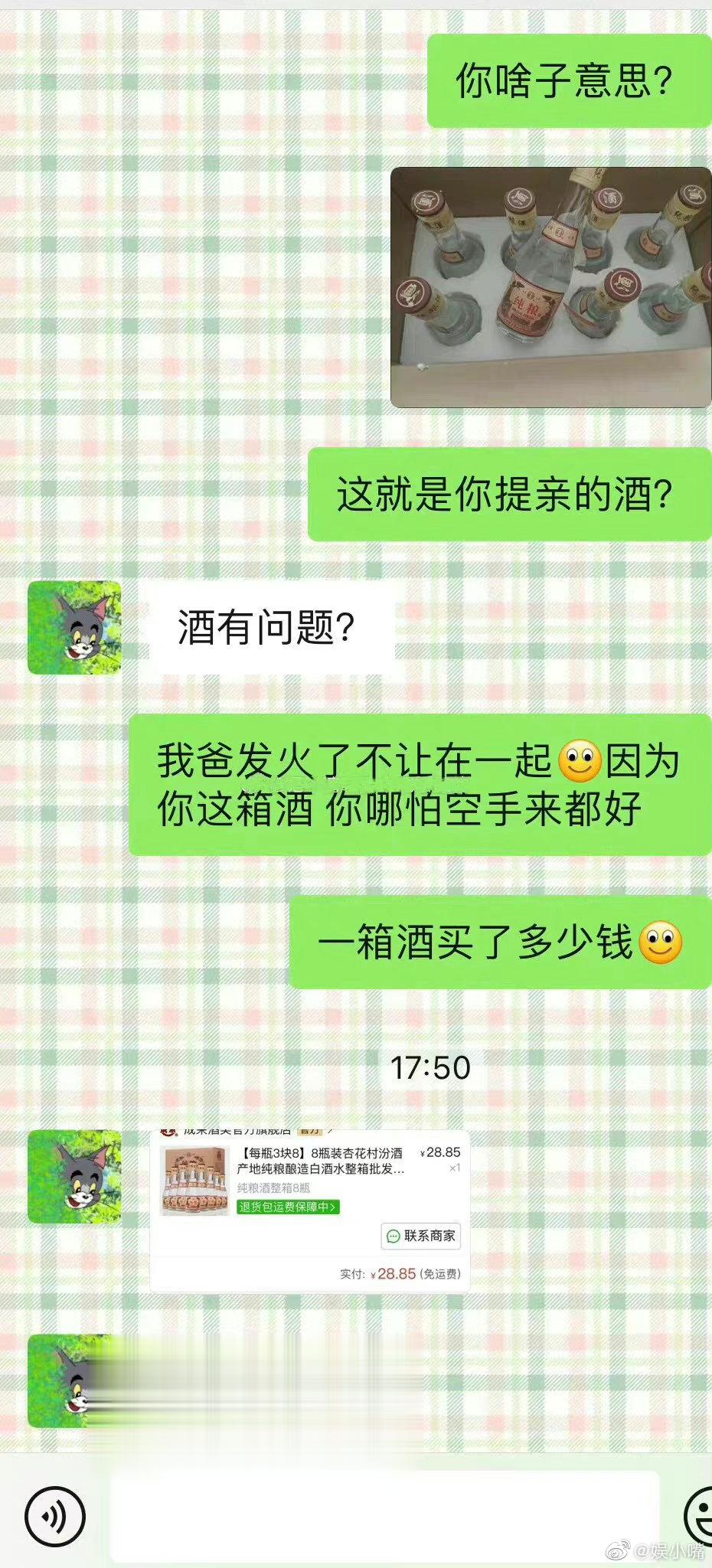Screen dimensions: 712x1568
Task: Open the order screenshot showing ¥28.85
Action: pyautogui.click(x=309, y=1211)
